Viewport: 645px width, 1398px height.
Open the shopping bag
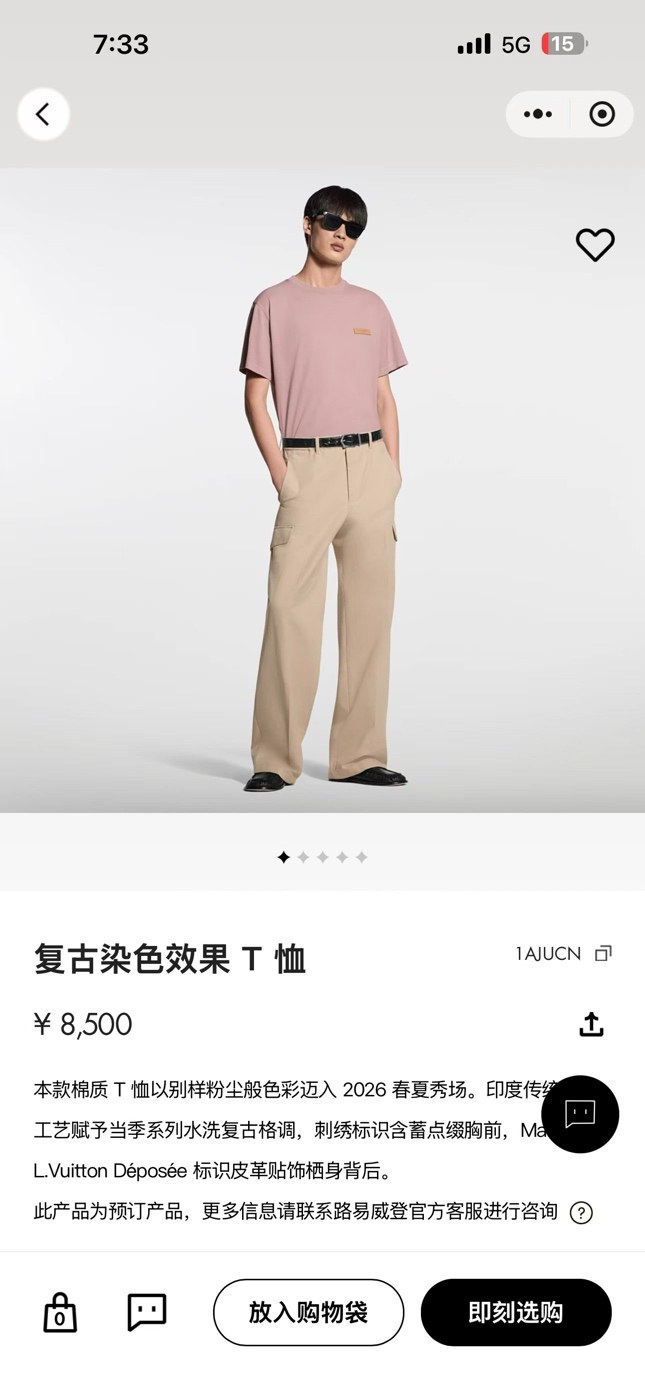60,1313
